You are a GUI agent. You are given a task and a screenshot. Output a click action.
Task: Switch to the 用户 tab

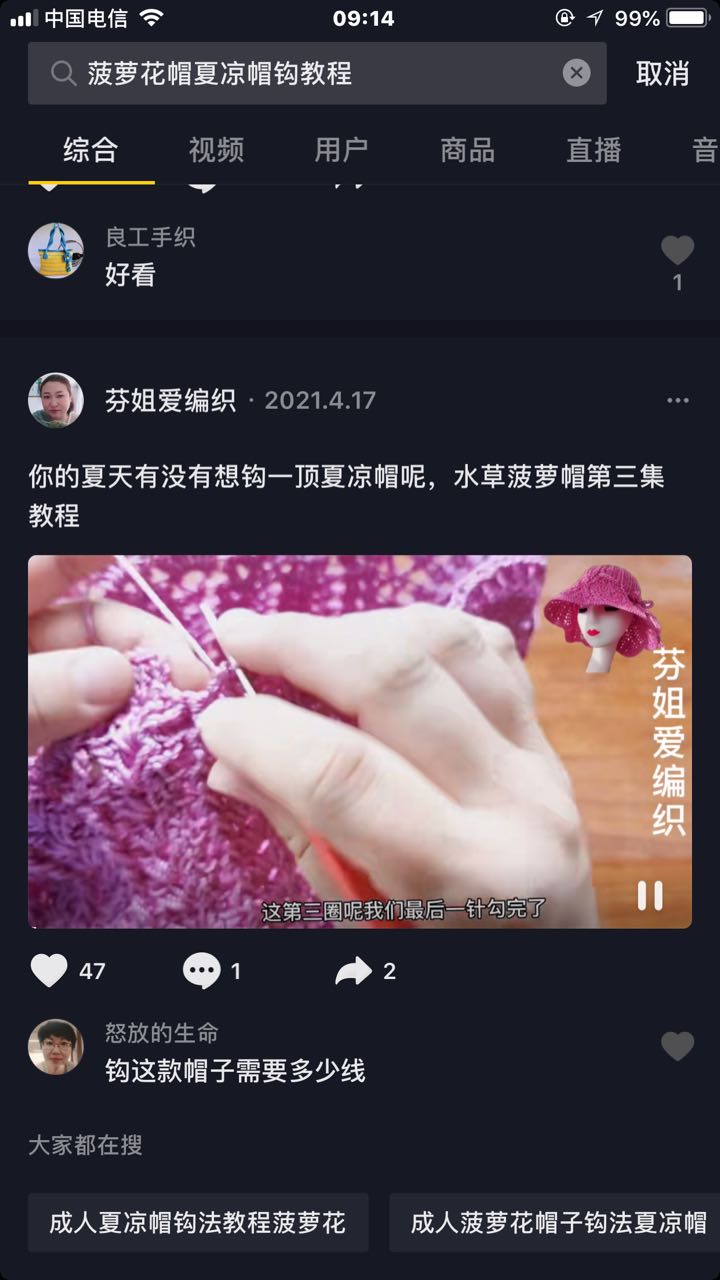[341, 150]
